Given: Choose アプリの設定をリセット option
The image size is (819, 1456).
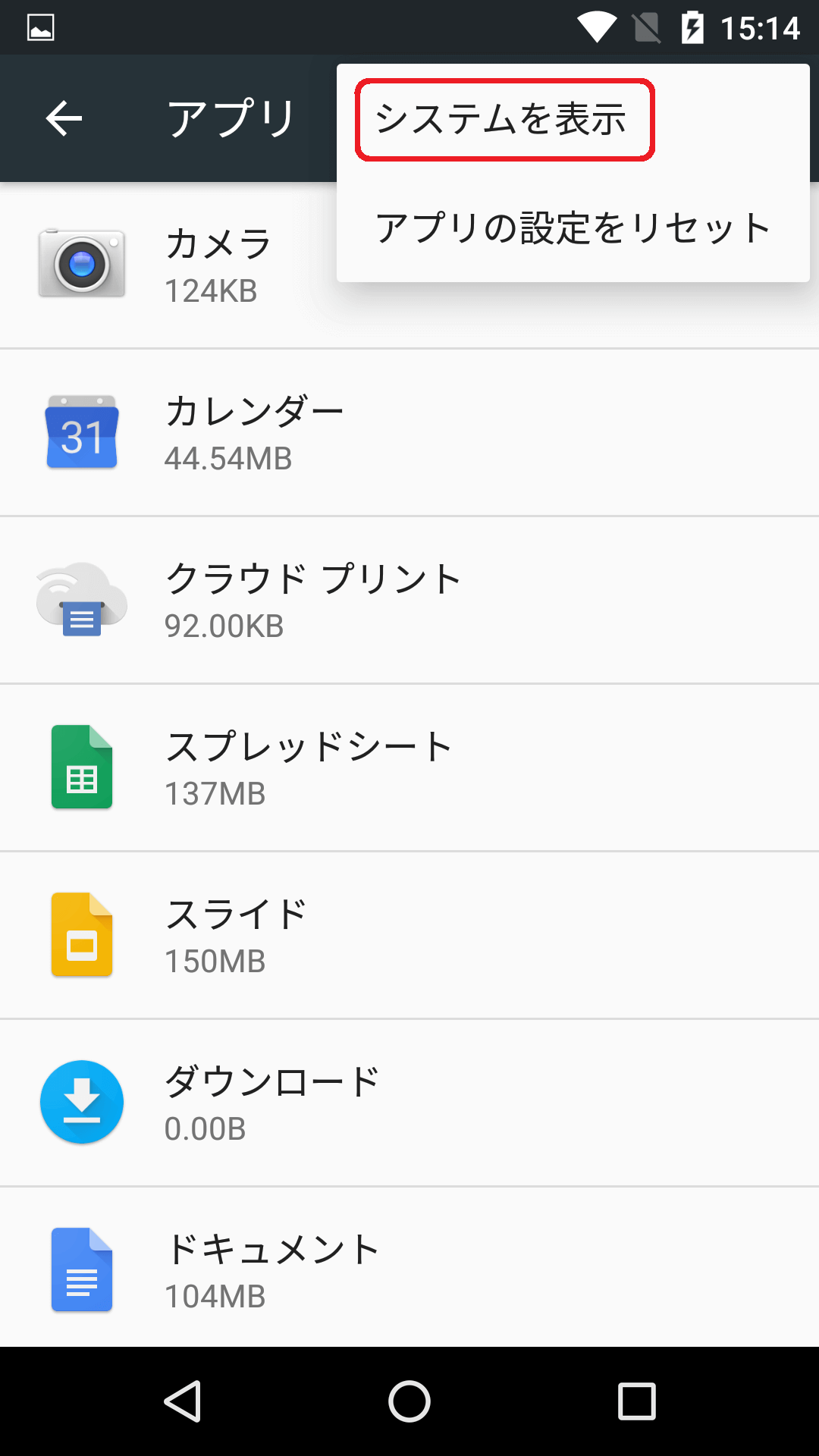Looking at the screenshot, I should (x=573, y=227).
